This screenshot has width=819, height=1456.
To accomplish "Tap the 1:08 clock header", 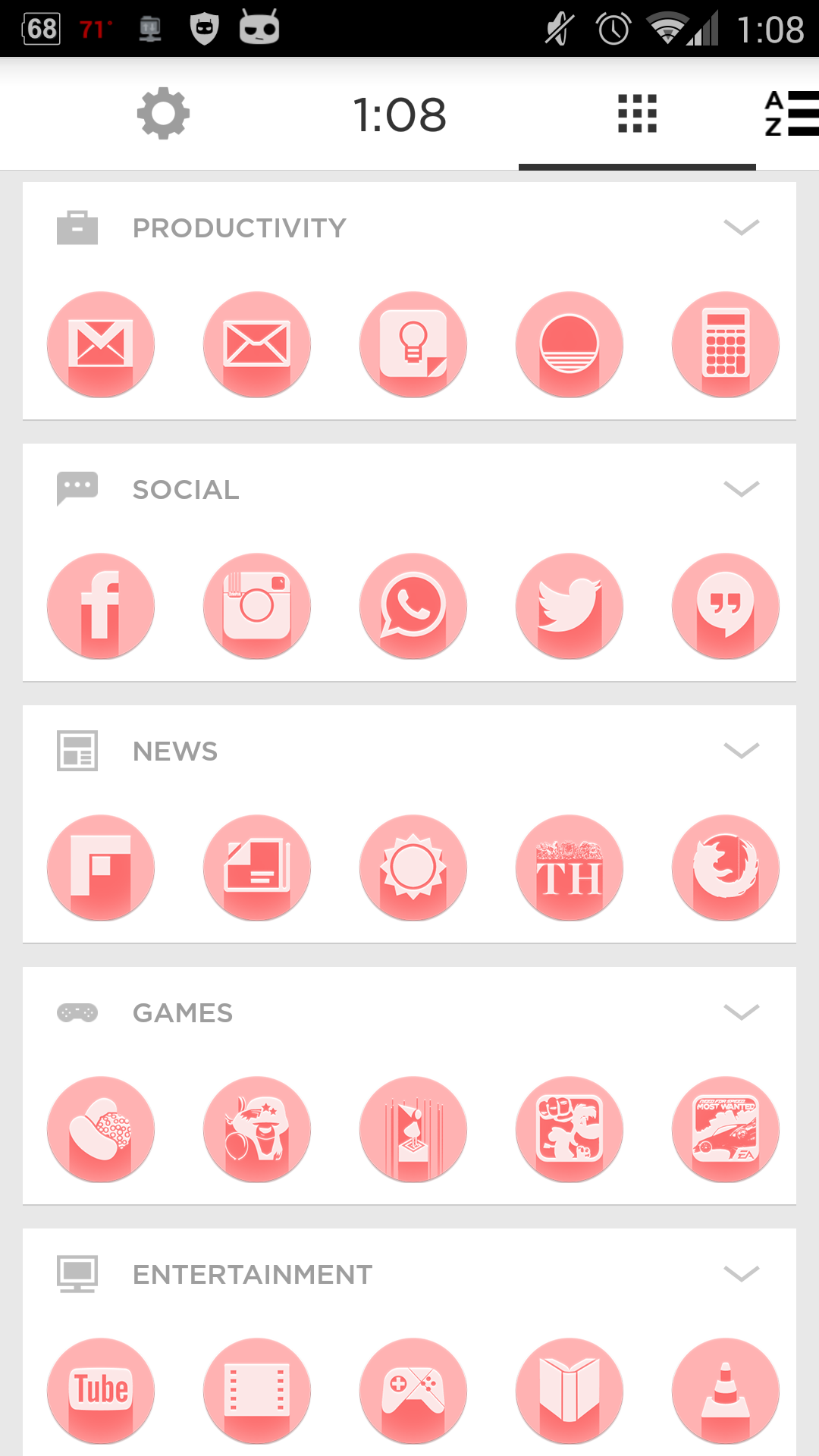I will click(400, 115).
